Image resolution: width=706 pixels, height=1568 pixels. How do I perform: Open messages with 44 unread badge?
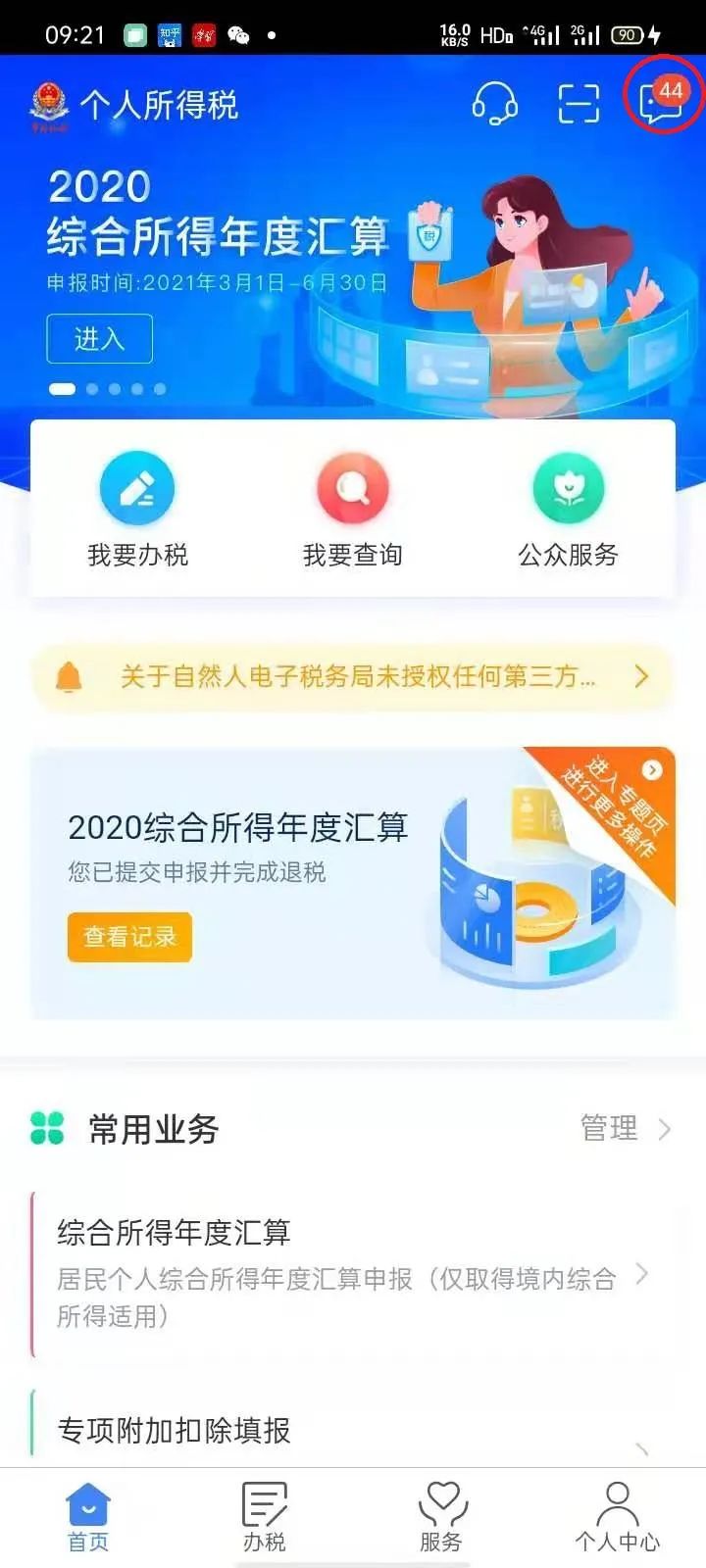coord(662,100)
